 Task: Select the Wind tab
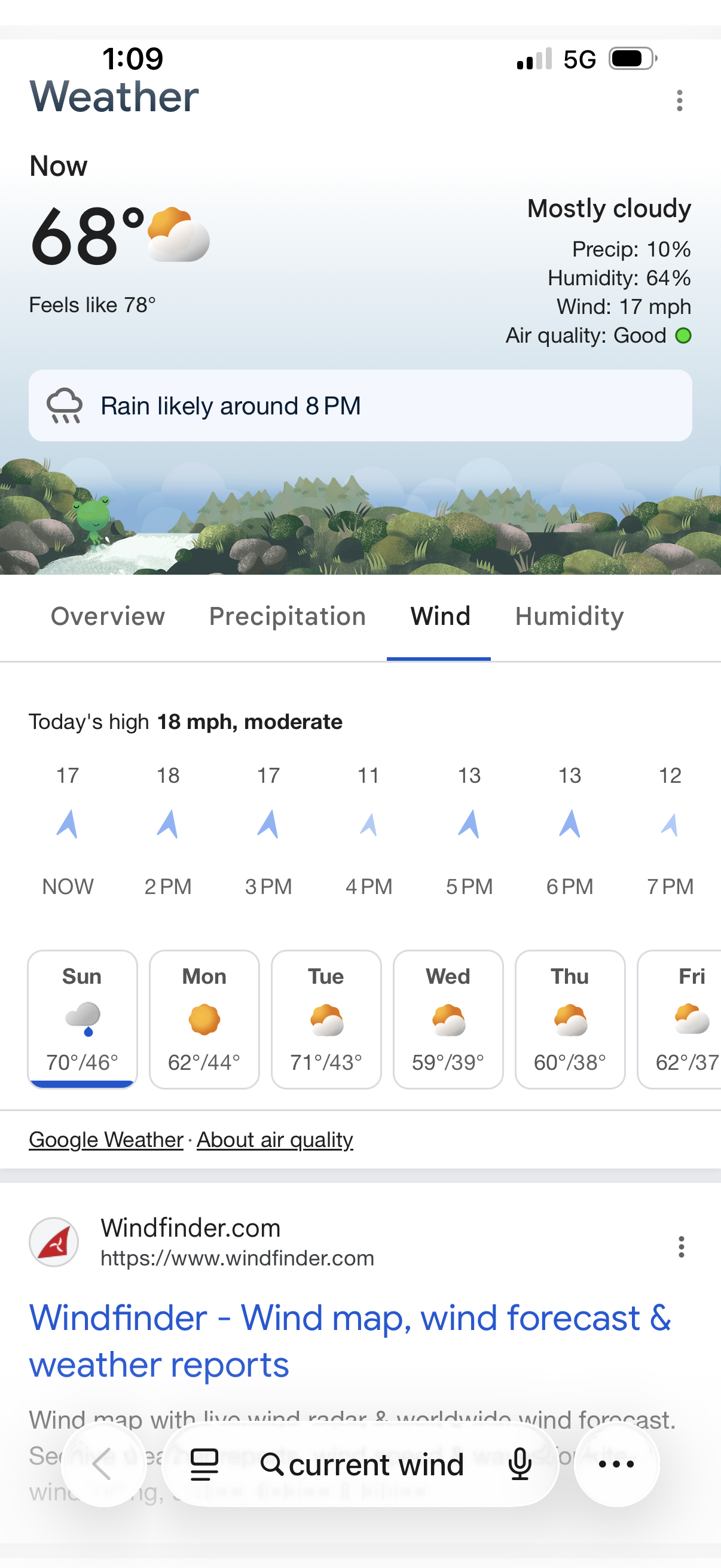(440, 617)
